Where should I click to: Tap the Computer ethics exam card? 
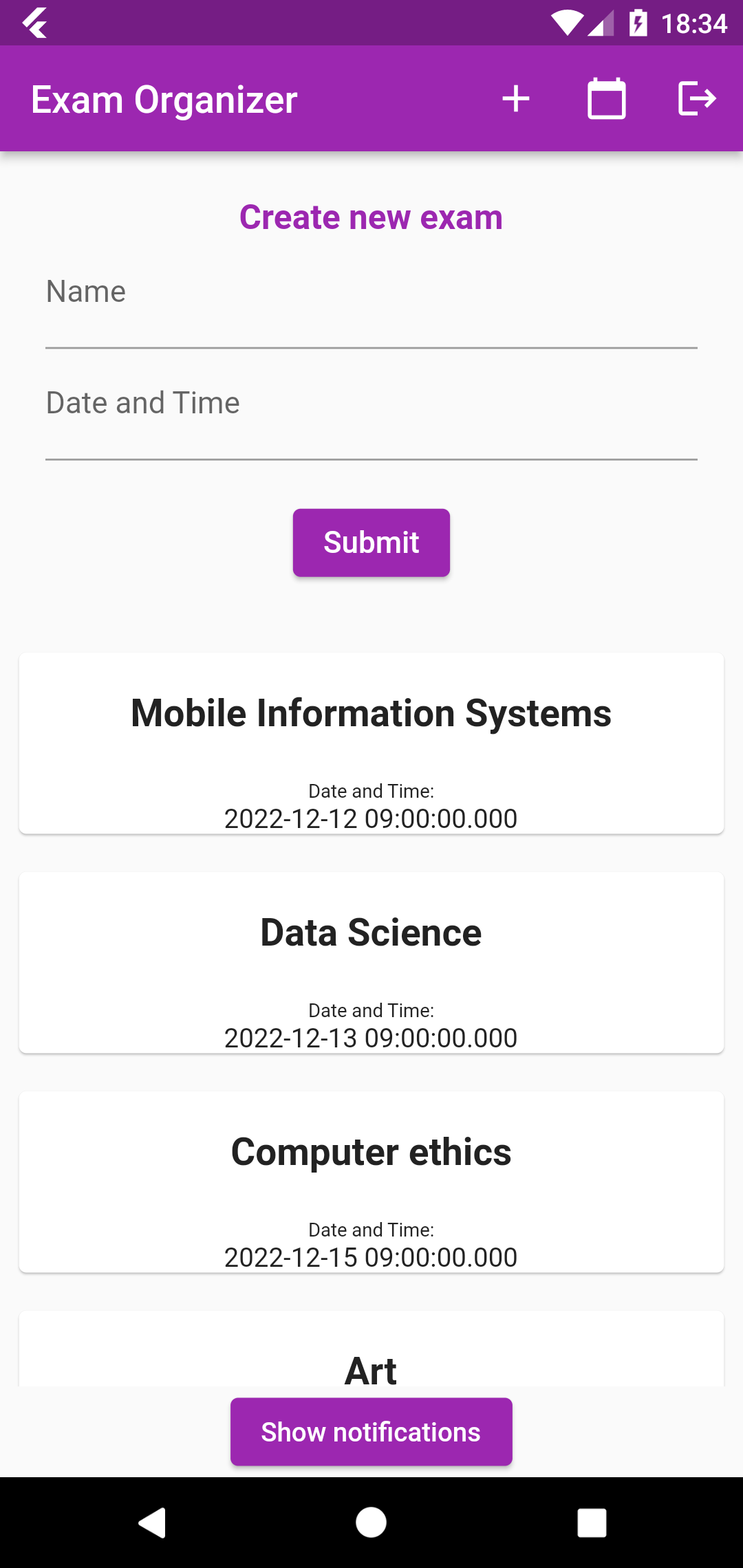371,1180
